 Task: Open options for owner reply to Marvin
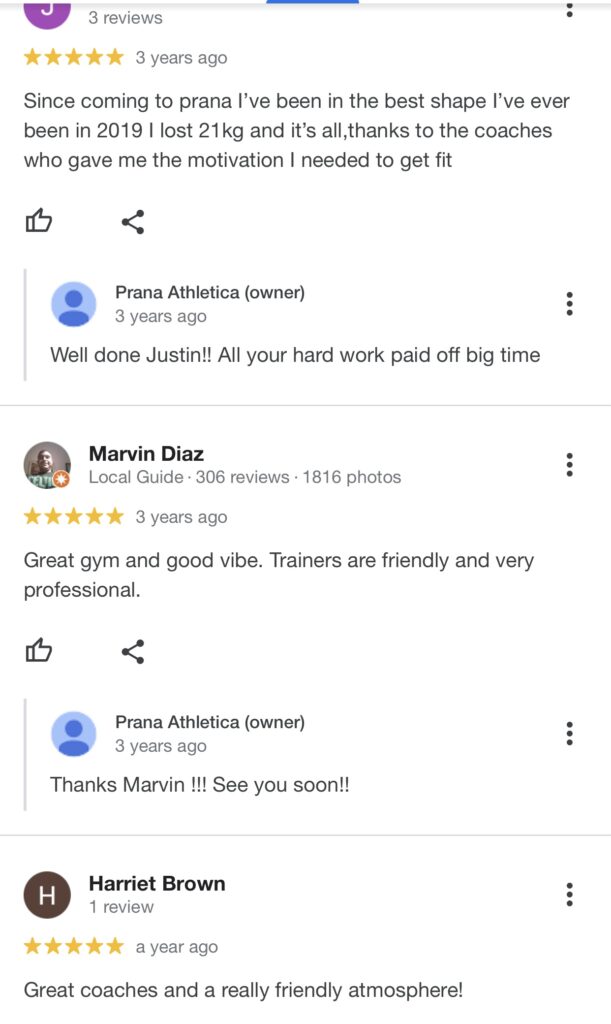[569, 734]
